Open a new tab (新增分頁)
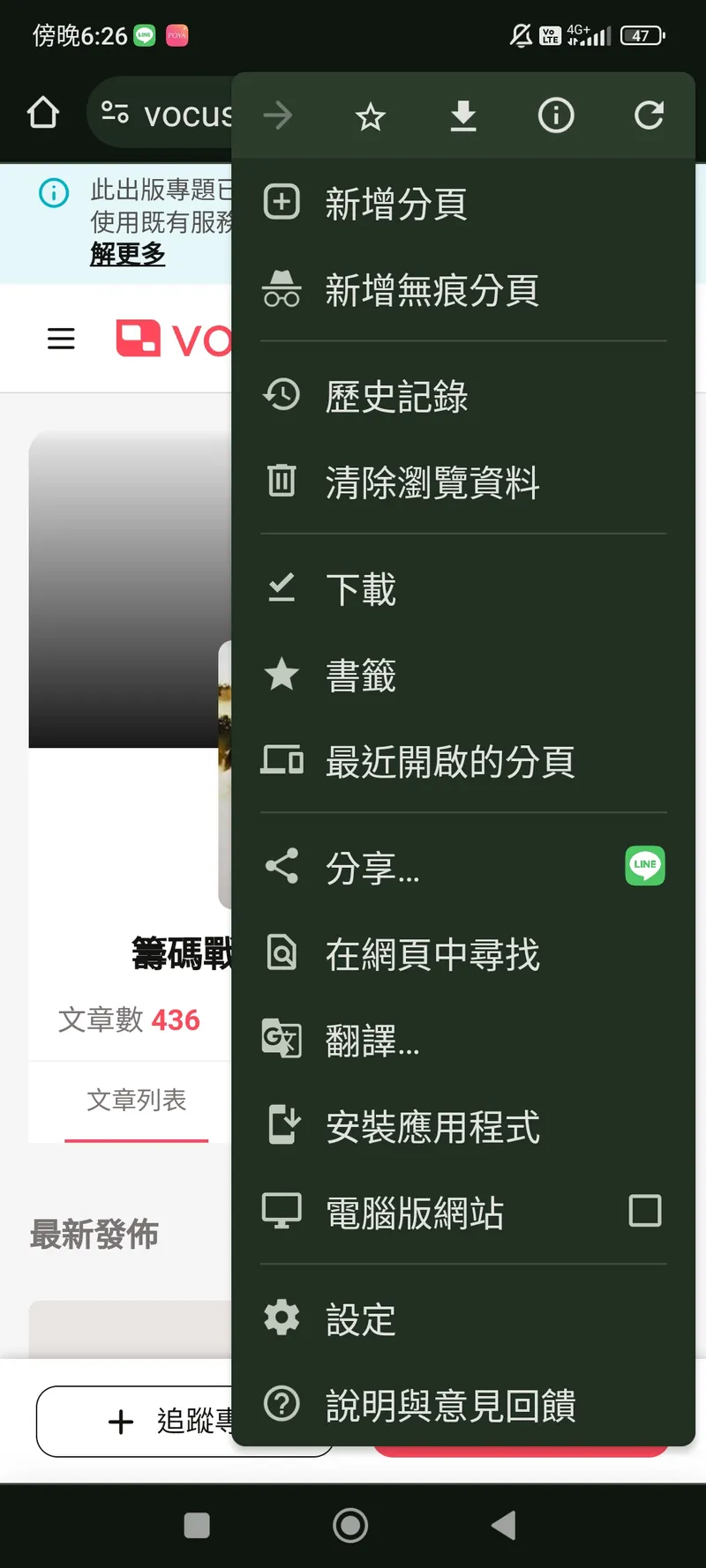Image resolution: width=706 pixels, height=1568 pixels. [395, 204]
